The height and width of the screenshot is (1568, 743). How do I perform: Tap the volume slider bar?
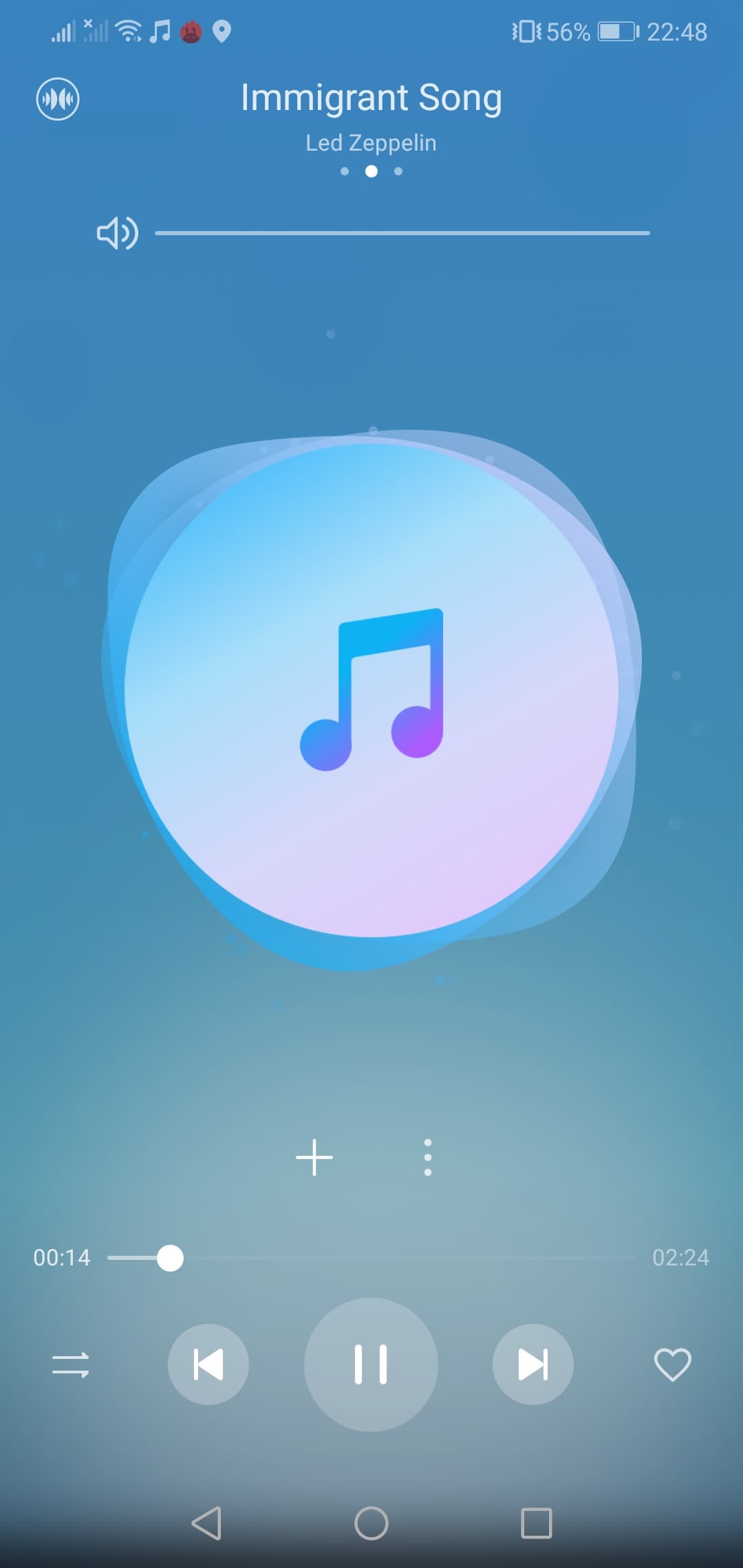[402, 233]
